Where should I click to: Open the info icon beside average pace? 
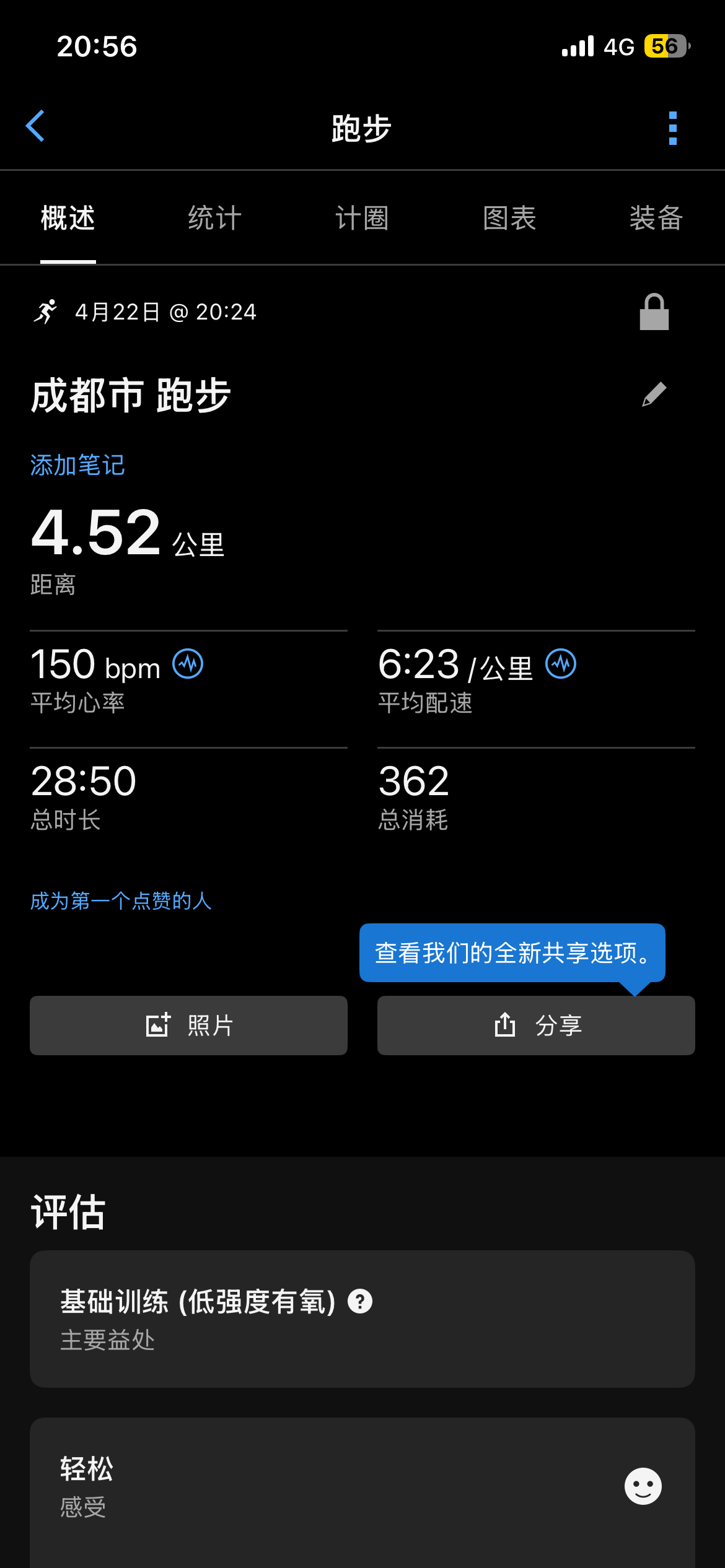561,664
